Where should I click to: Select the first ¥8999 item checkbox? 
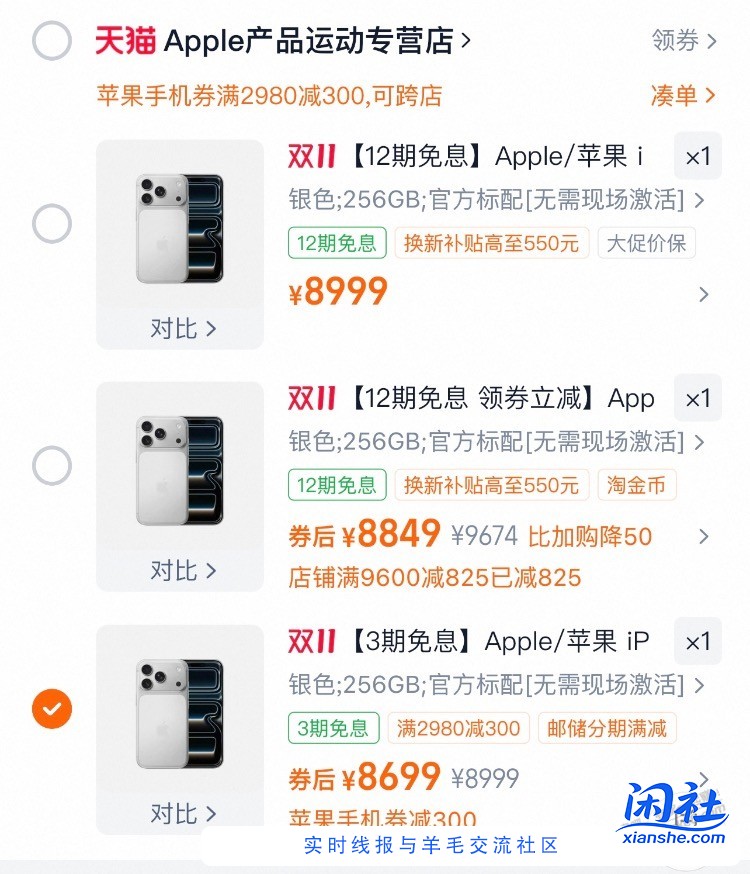[51, 223]
